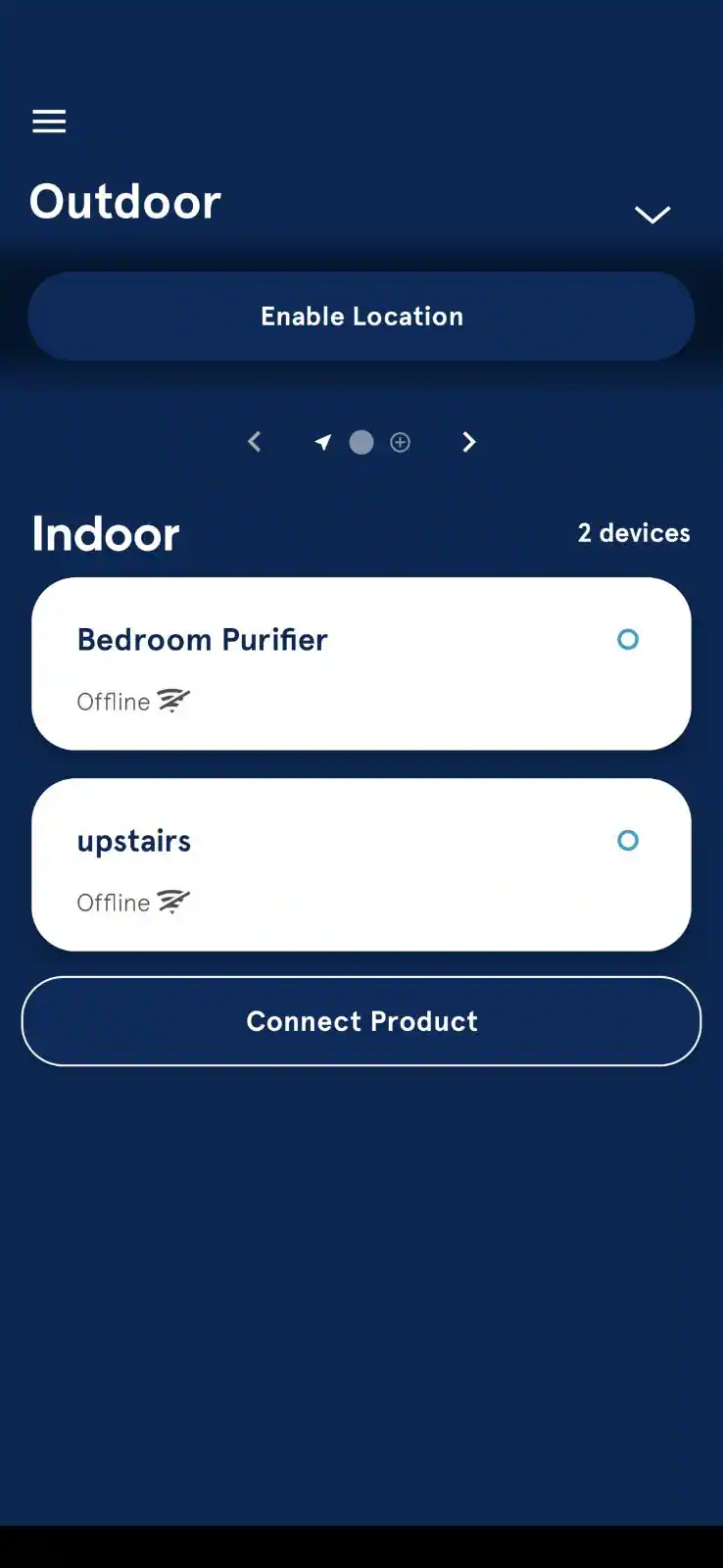Open the navigation hamburger menu
This screenshot has height=1568, width=723.
pos(49,121)
